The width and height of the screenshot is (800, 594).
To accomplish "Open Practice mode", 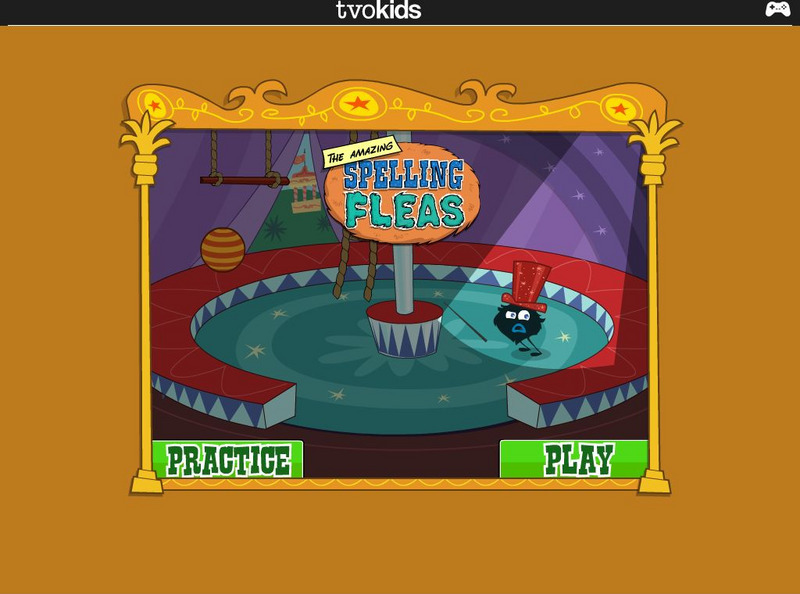I will [228, 460].
